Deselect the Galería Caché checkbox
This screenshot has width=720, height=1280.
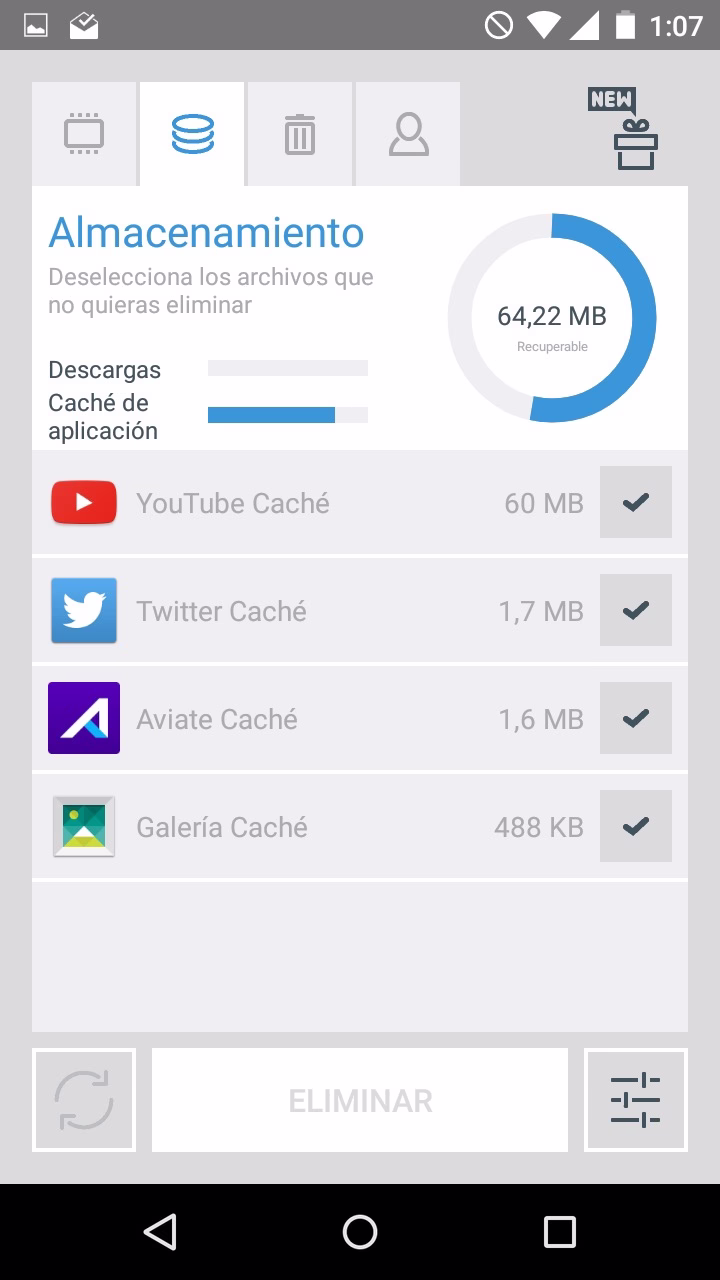click(x=636, y=826)
